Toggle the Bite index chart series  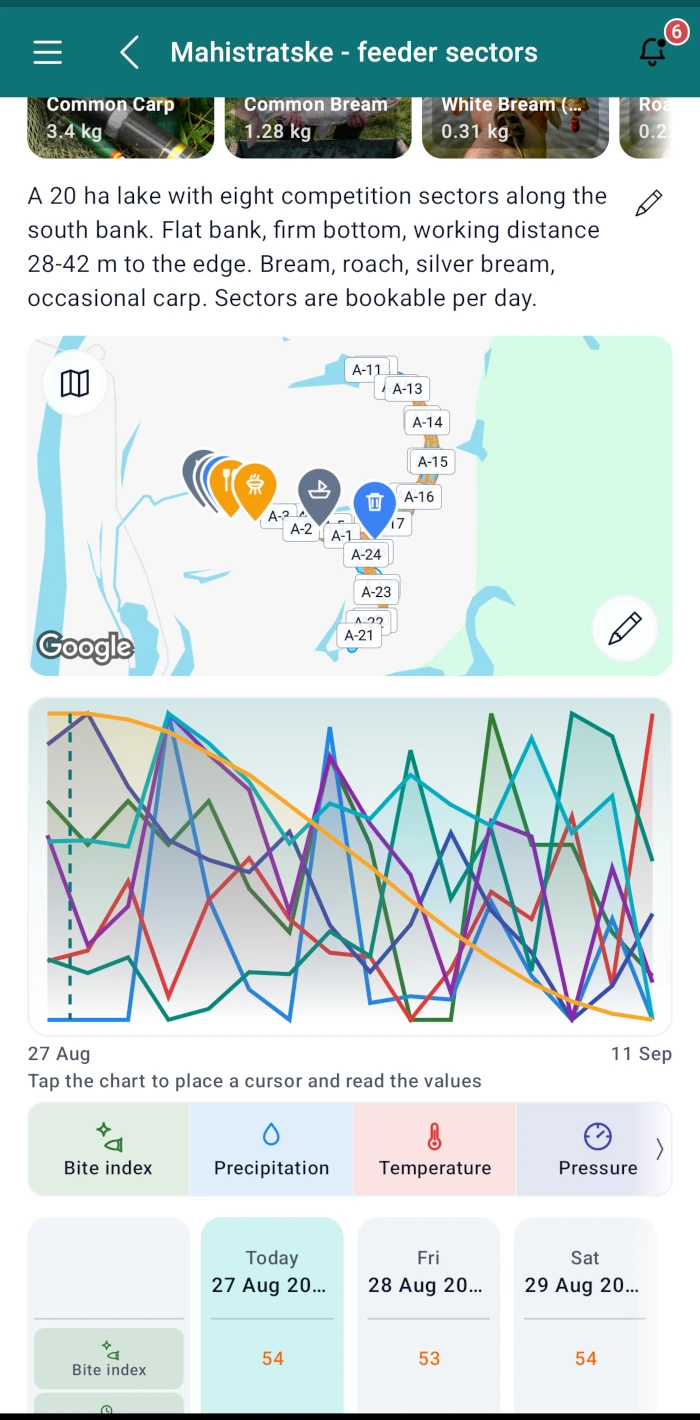[x=108, y=1149]
